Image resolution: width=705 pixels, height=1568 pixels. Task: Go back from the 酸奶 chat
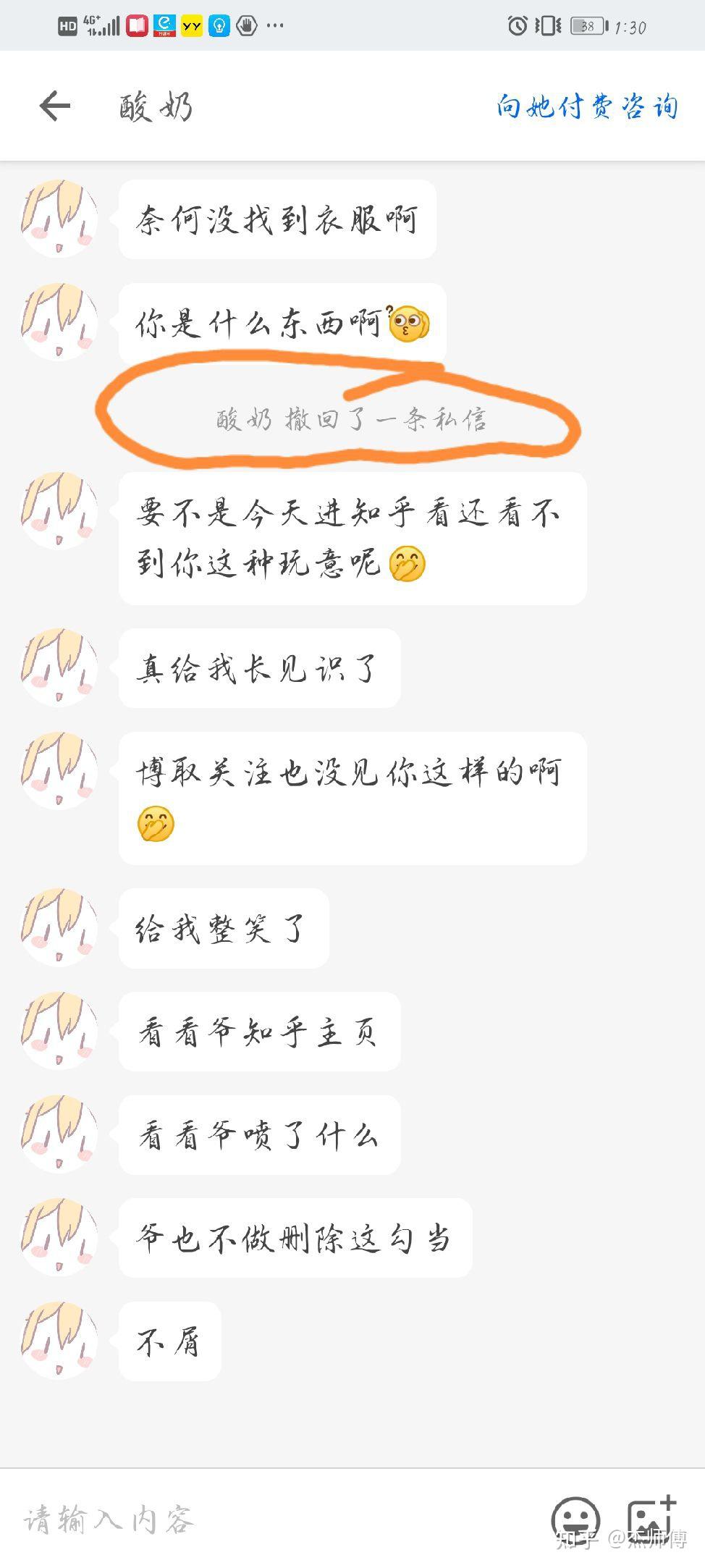click(55, 106)
